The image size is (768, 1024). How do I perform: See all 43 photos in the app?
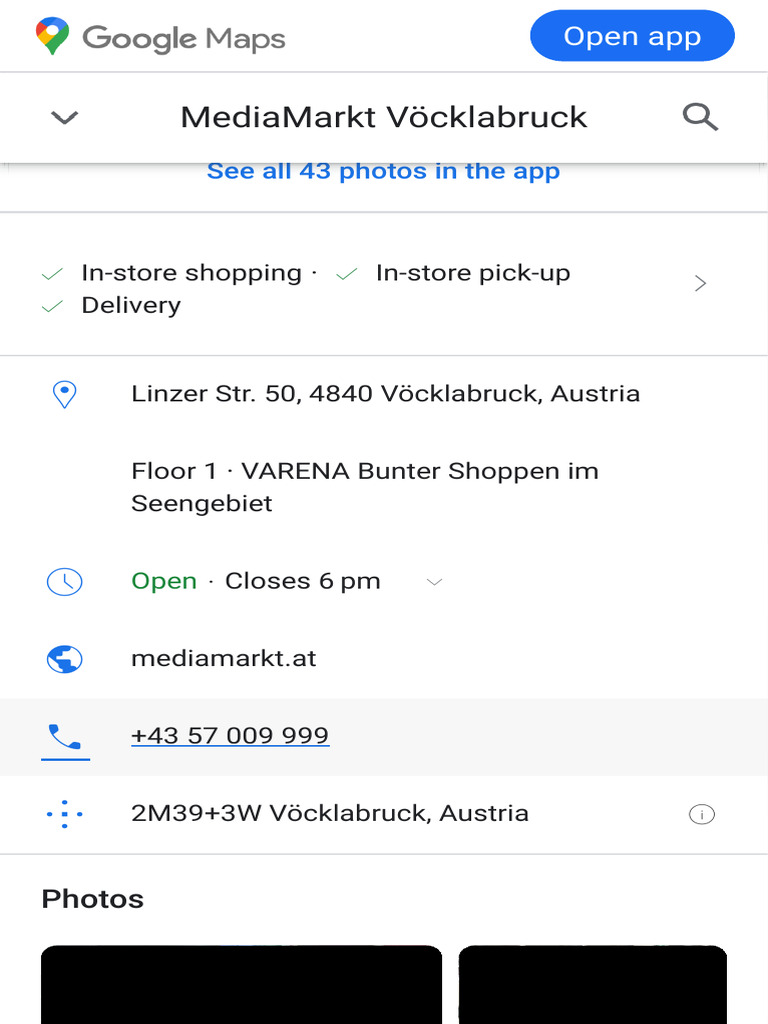pos(383,171)
